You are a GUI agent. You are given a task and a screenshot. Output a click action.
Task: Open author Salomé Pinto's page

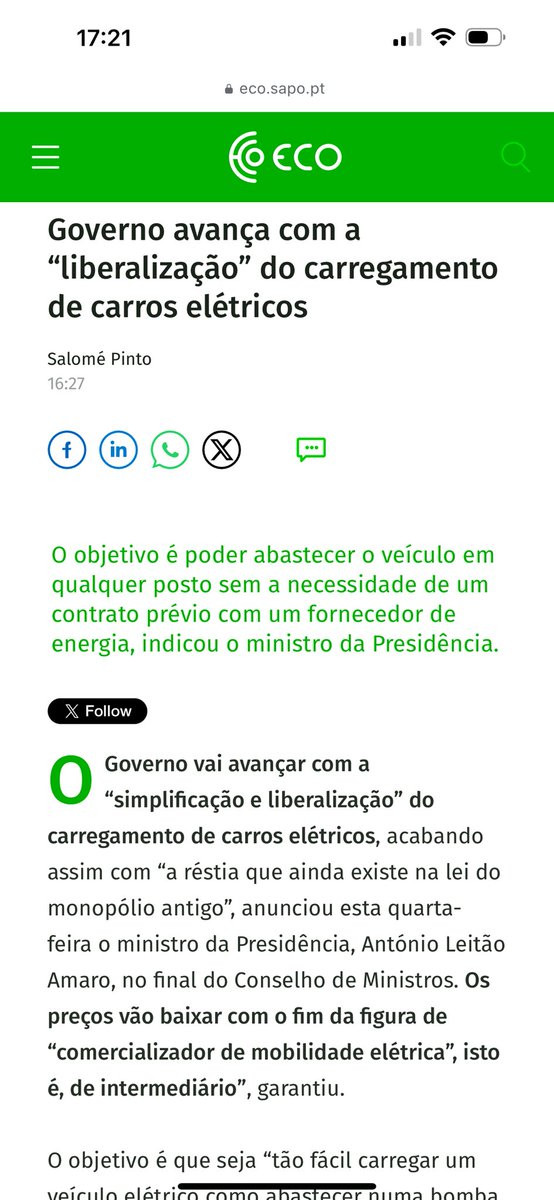pos(100,358)
